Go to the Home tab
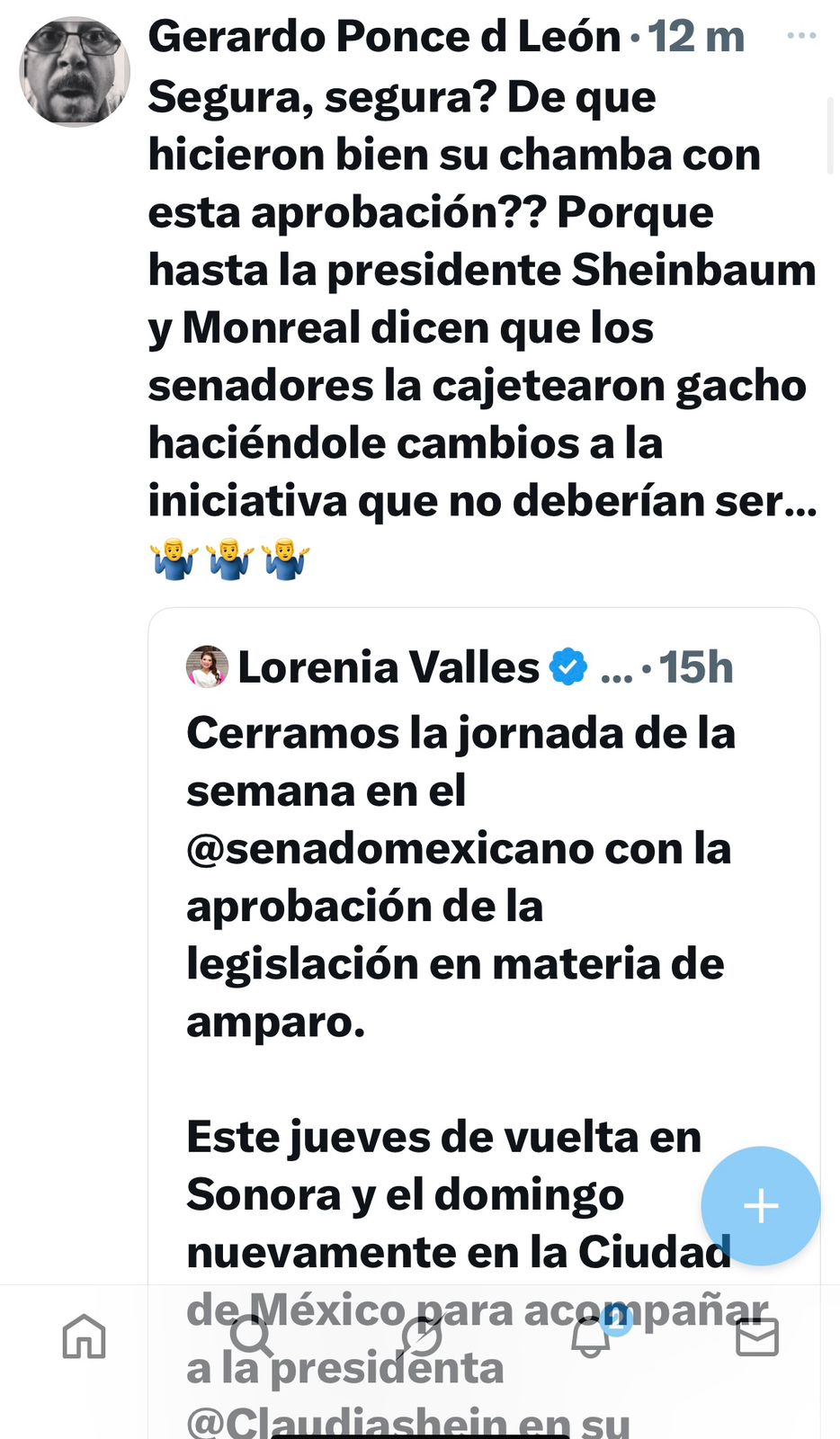 point(84,1336)
